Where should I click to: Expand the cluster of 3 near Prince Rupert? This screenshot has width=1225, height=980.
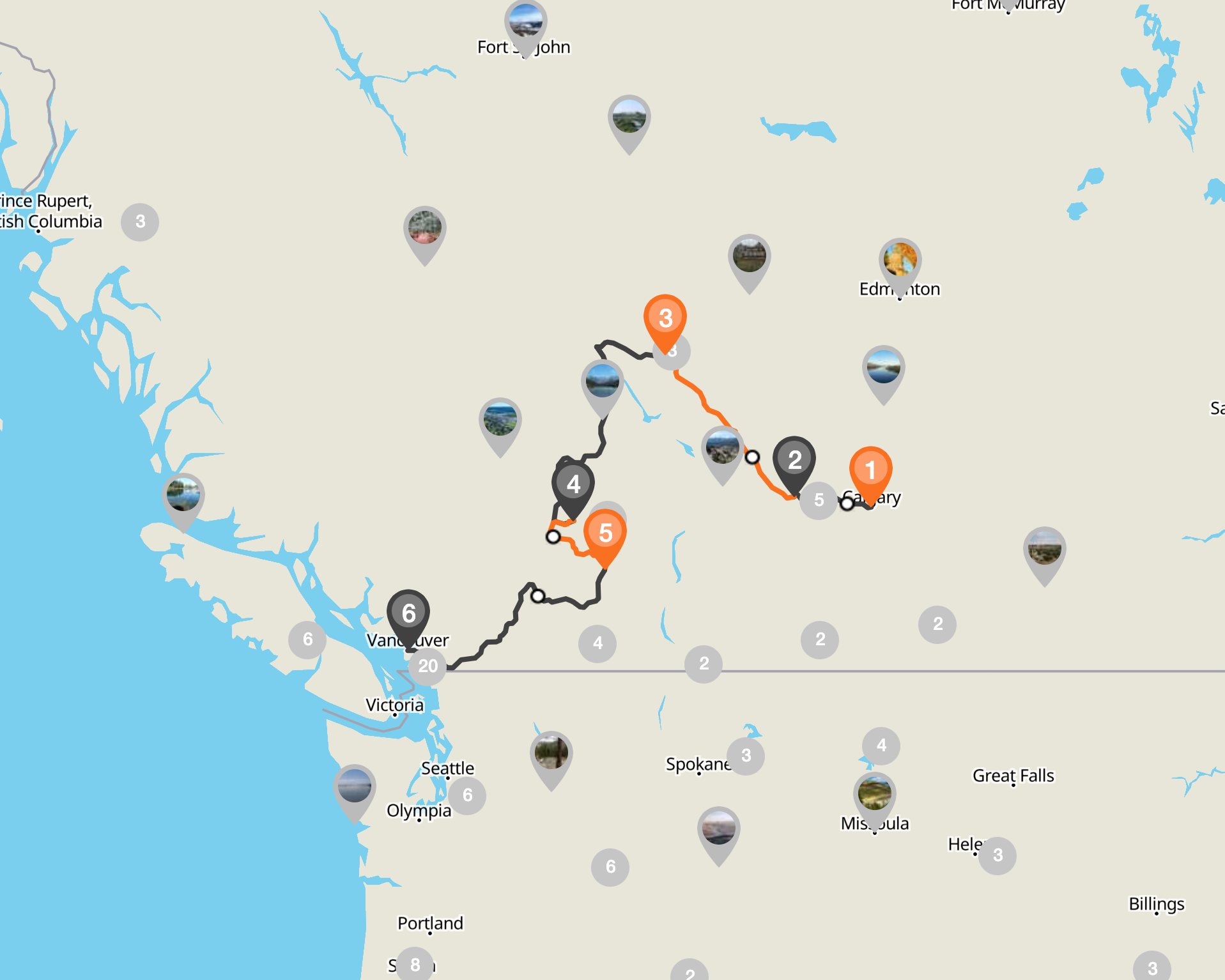click(140, 222)
